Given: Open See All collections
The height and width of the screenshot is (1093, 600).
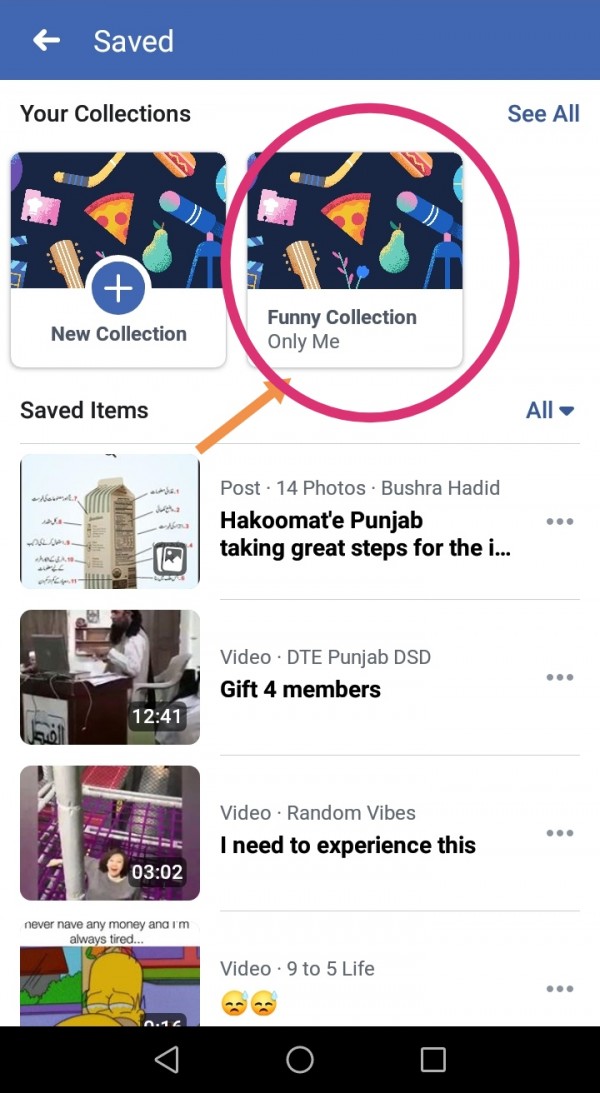Looking at the screenshot, I should (x=543, y=114).
